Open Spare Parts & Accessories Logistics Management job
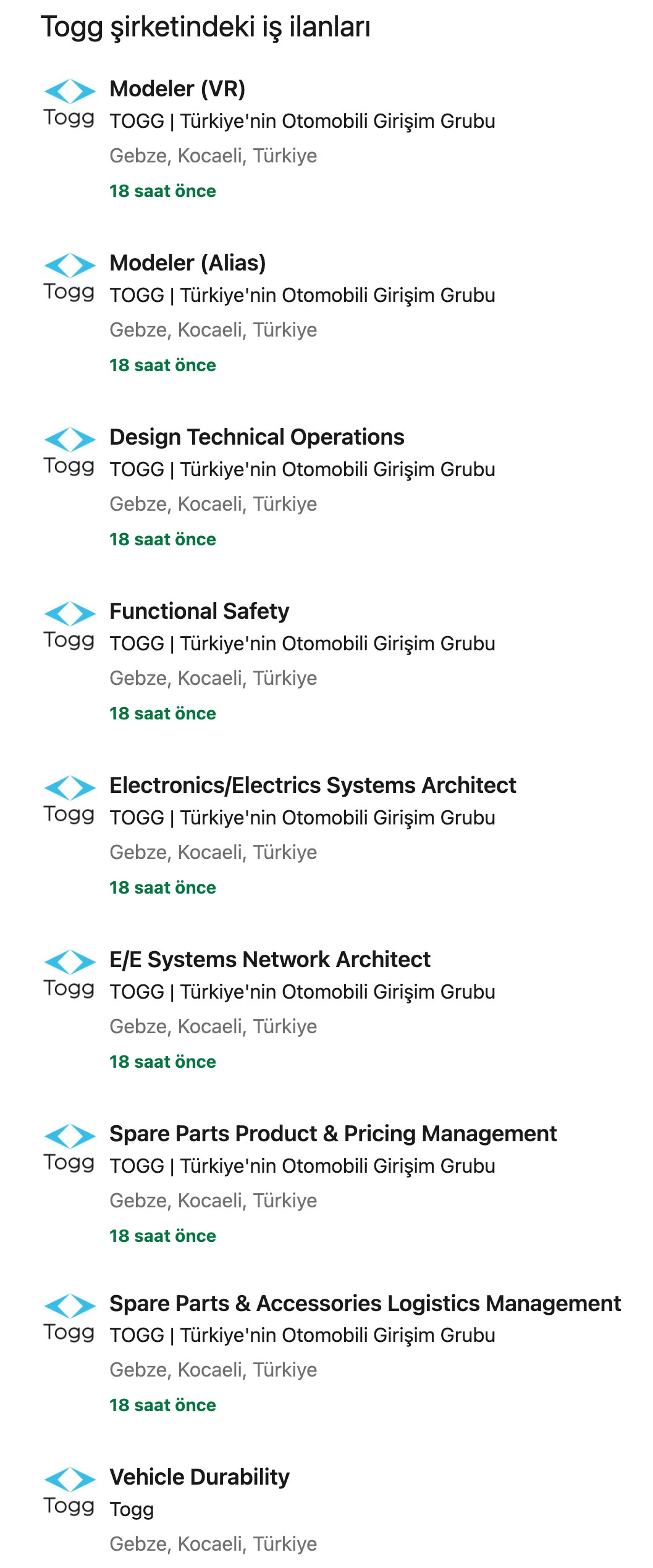This screenshot has height=1568, width=653. click(x=364, y=1303)
